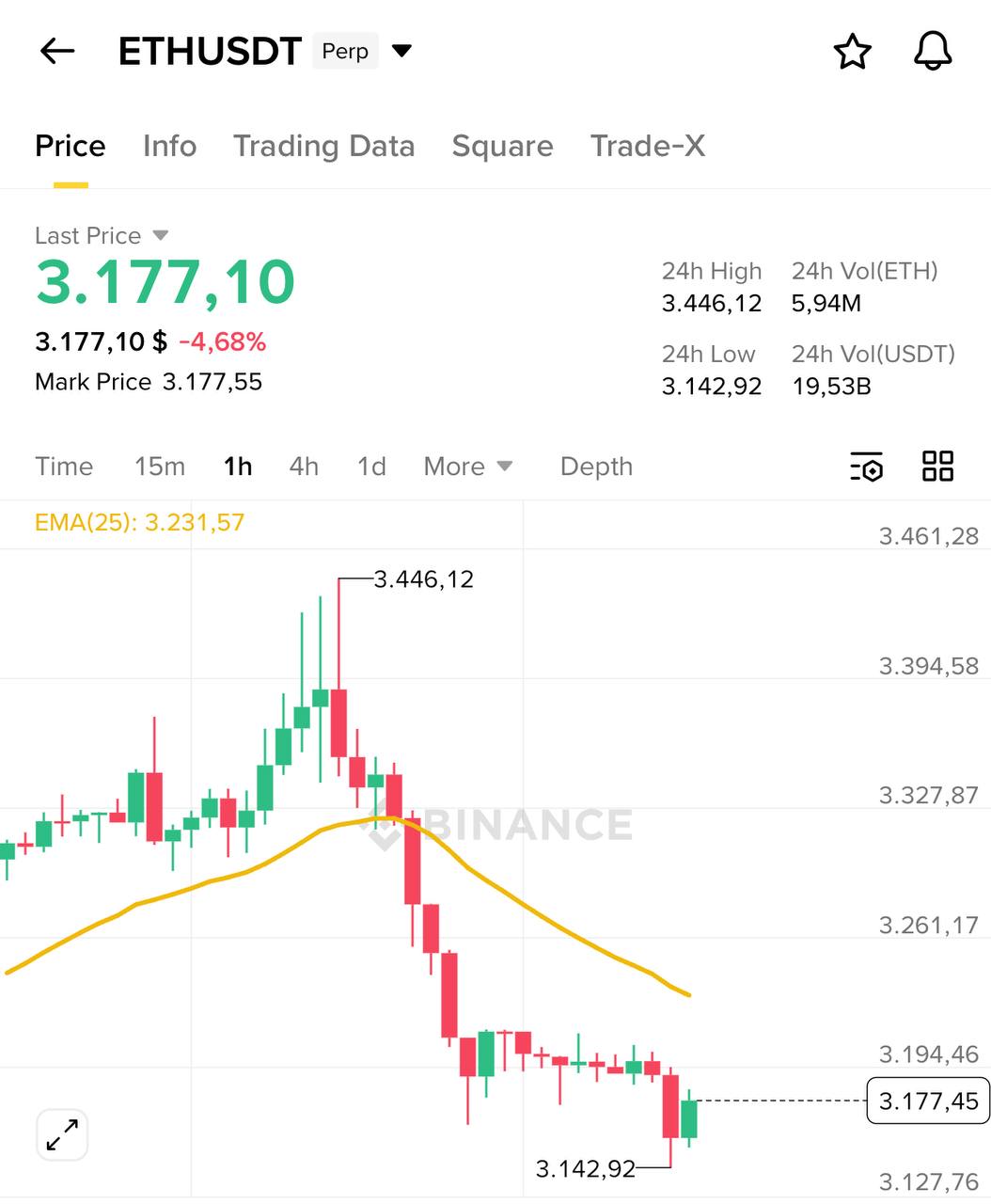Screen dimensions: 991x1204
Task: Select the EMA(25) indicator label
Action: [x=139, y=522]
